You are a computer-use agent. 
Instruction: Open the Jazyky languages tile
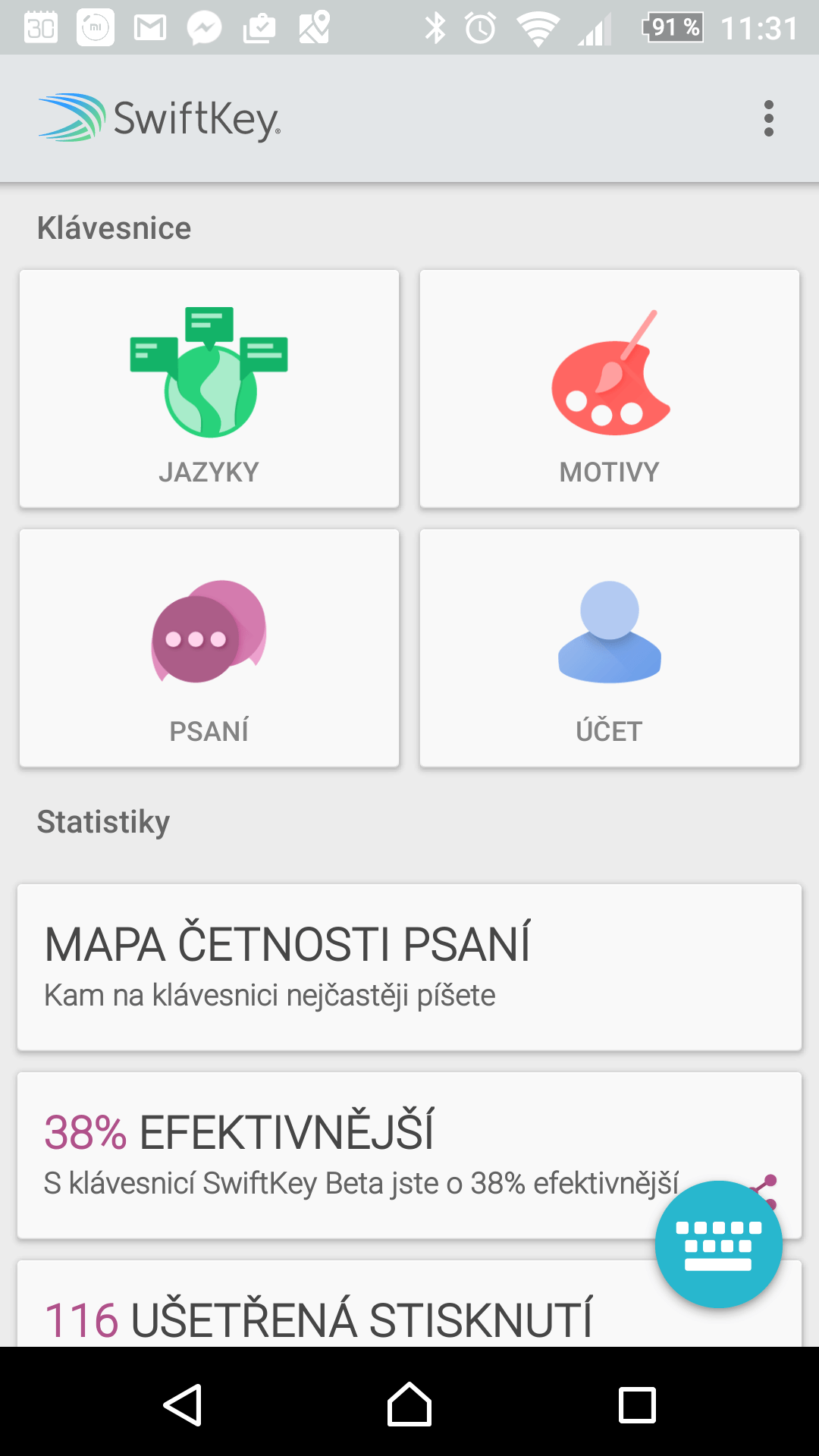(209, 389)
